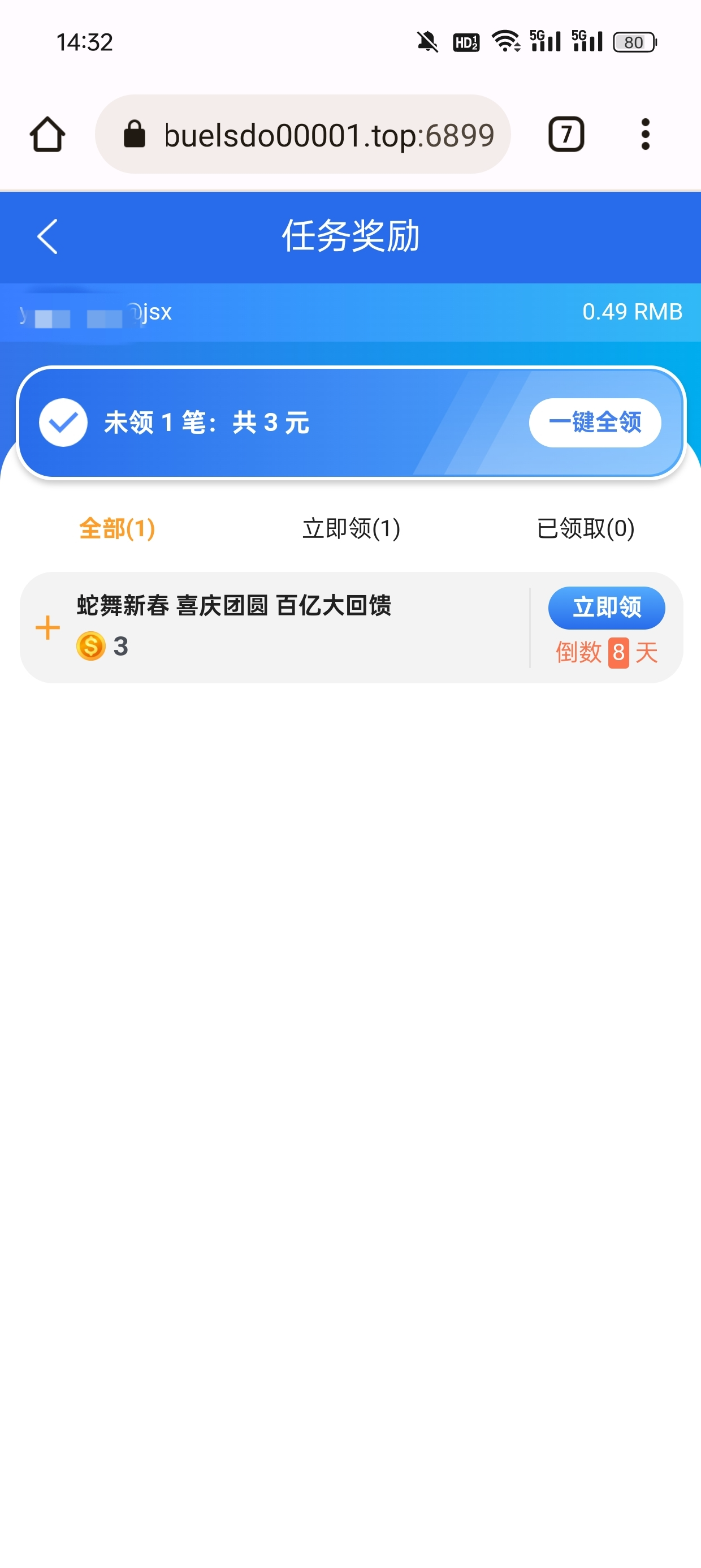The width and height of the screenshot is (701, 1568).
Task: Open the browser home page
Action: click(47, 134)
